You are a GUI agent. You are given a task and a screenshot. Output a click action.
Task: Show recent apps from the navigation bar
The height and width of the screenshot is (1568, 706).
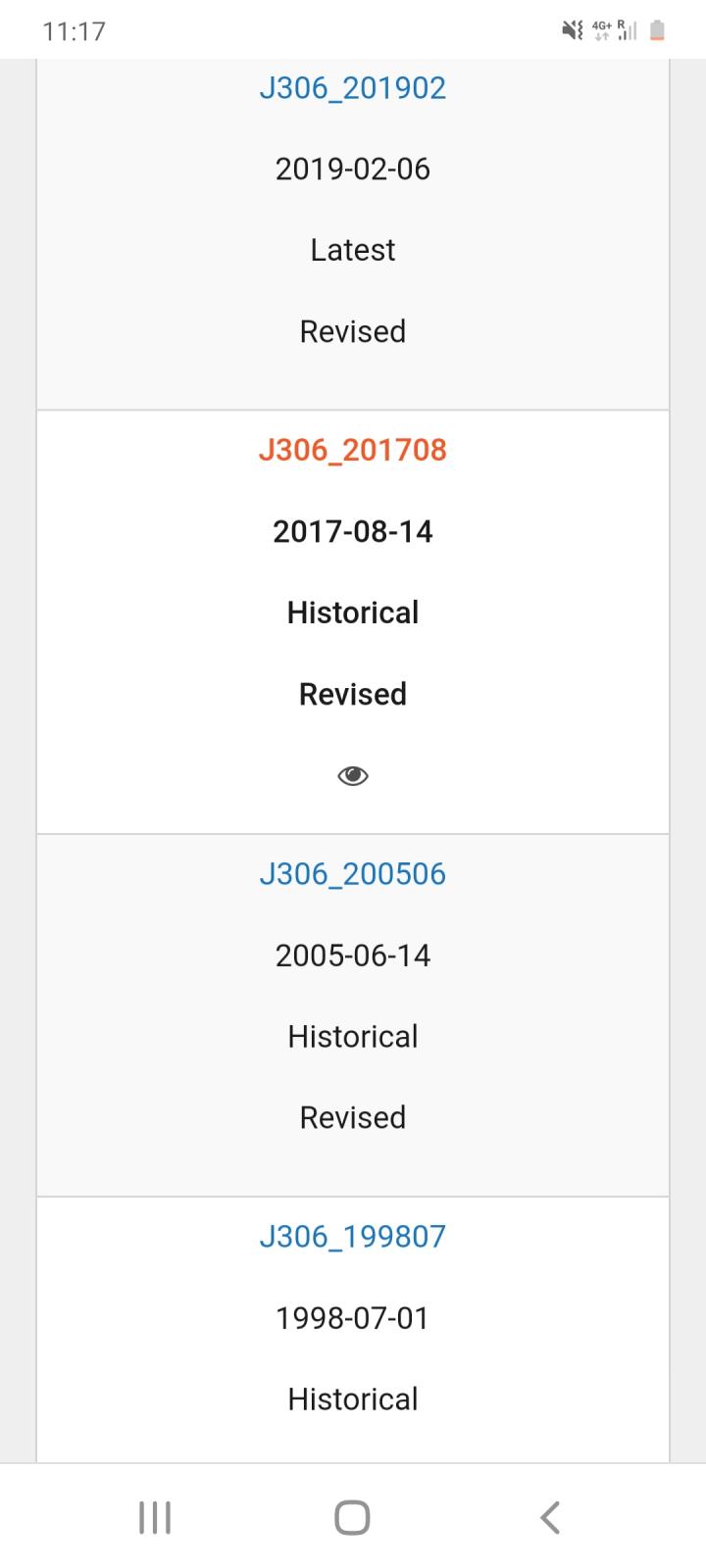(155, 1517)
